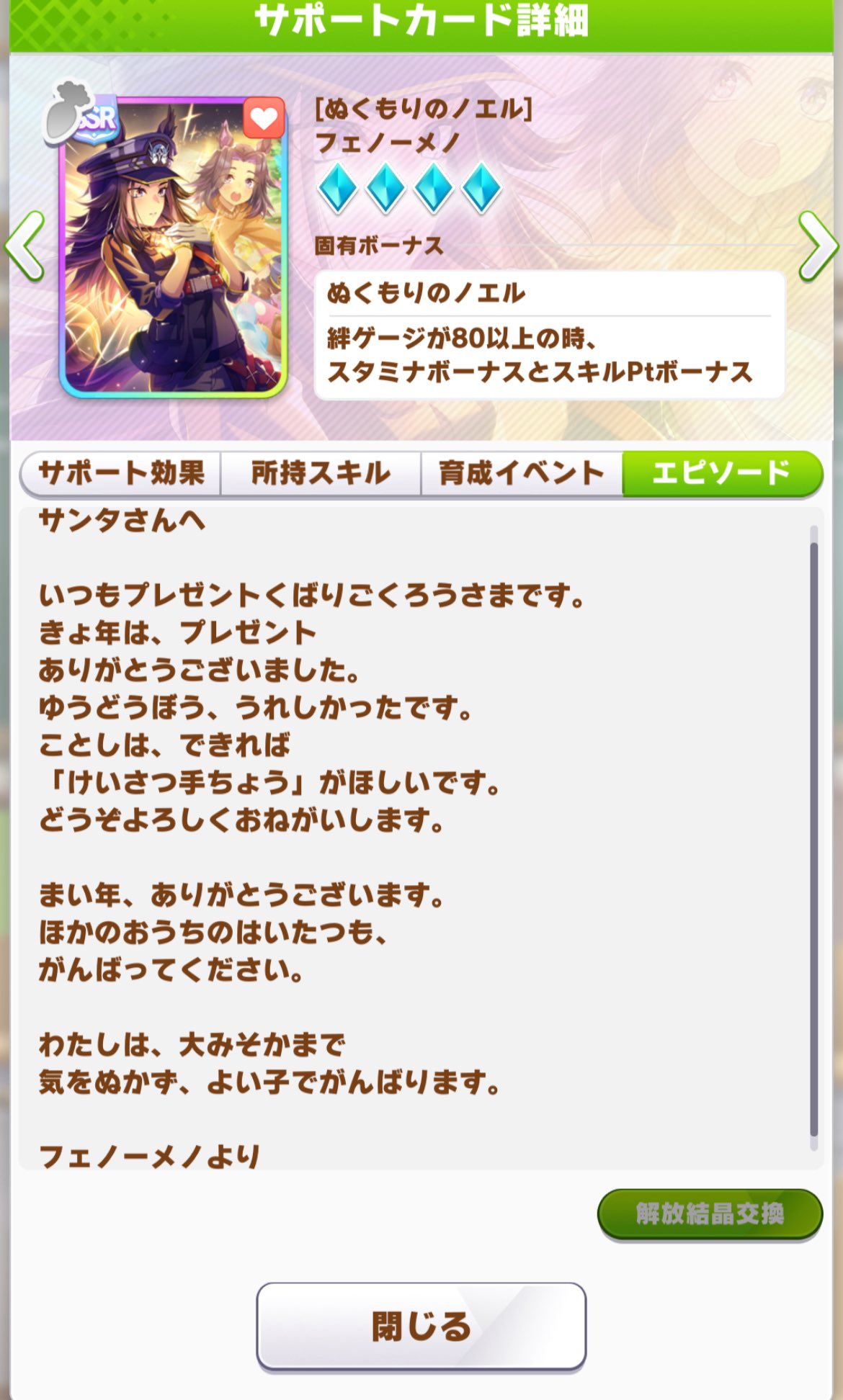This screenshot has width=843, height=1400.
Task: Go to the next support card
Action: click(818, 246)
